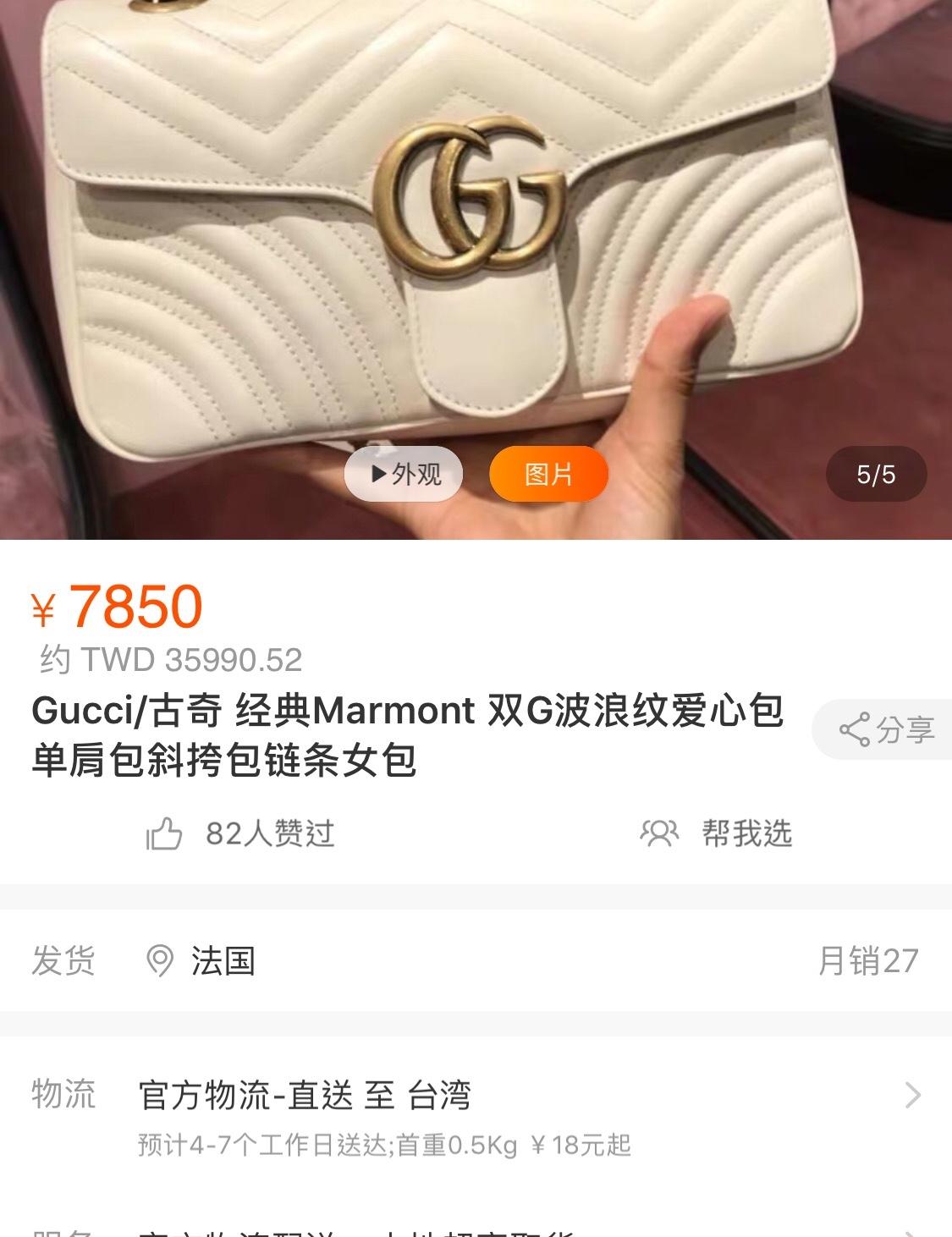Tap 帮我选 to ask for help choosing

pyautogui.click(x=717, y=834)
